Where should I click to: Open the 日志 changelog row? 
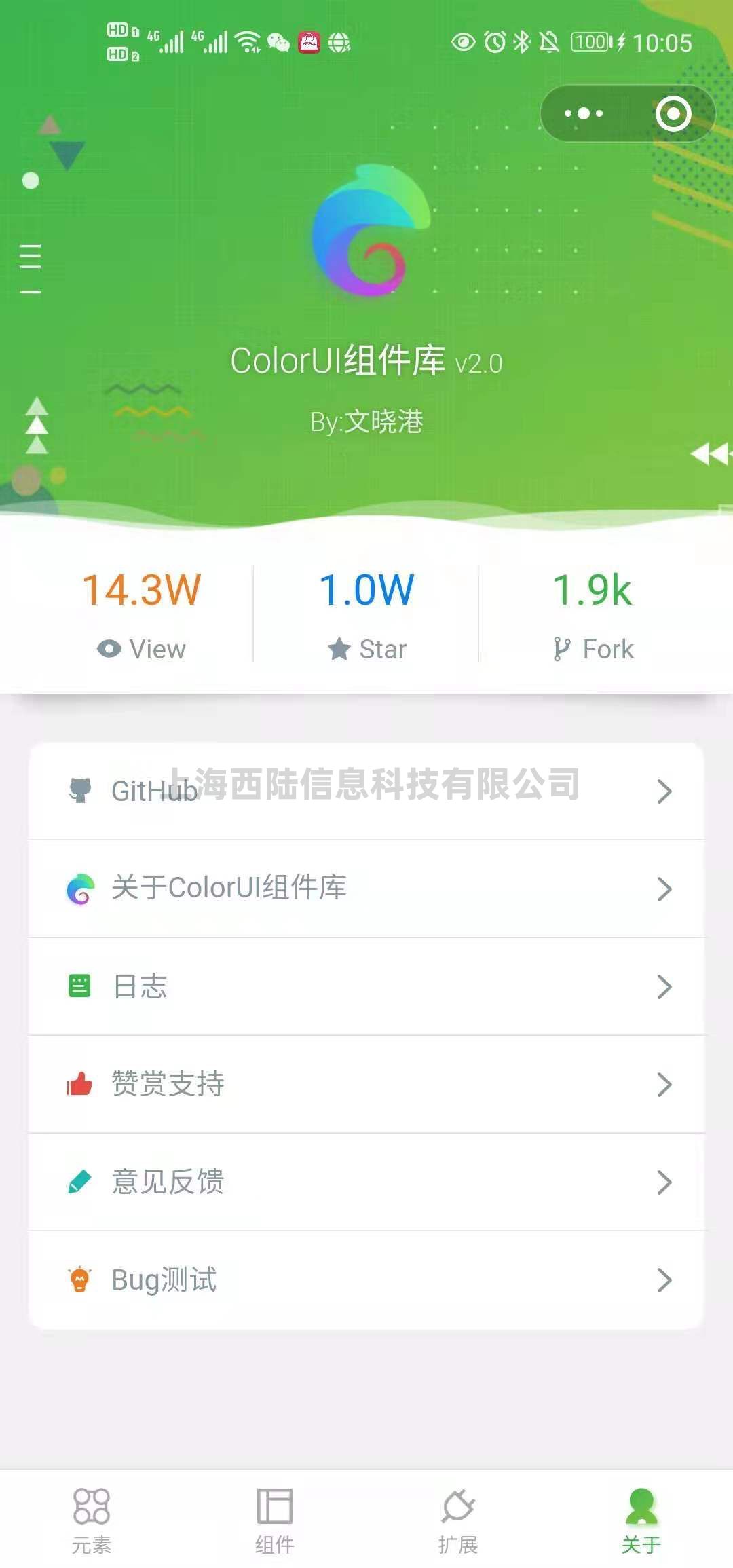366,986
